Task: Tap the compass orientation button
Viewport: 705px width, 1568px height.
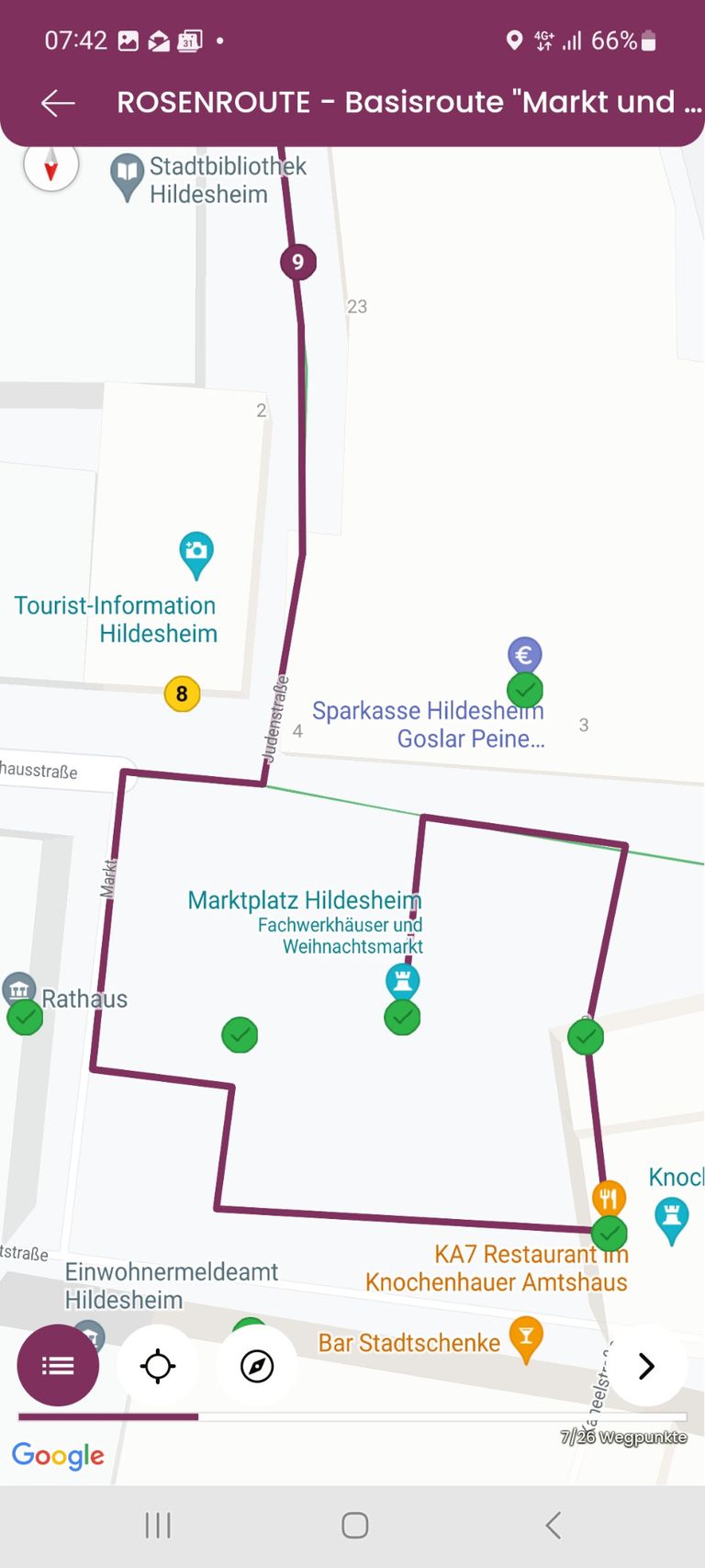Action: point(257,1365)
